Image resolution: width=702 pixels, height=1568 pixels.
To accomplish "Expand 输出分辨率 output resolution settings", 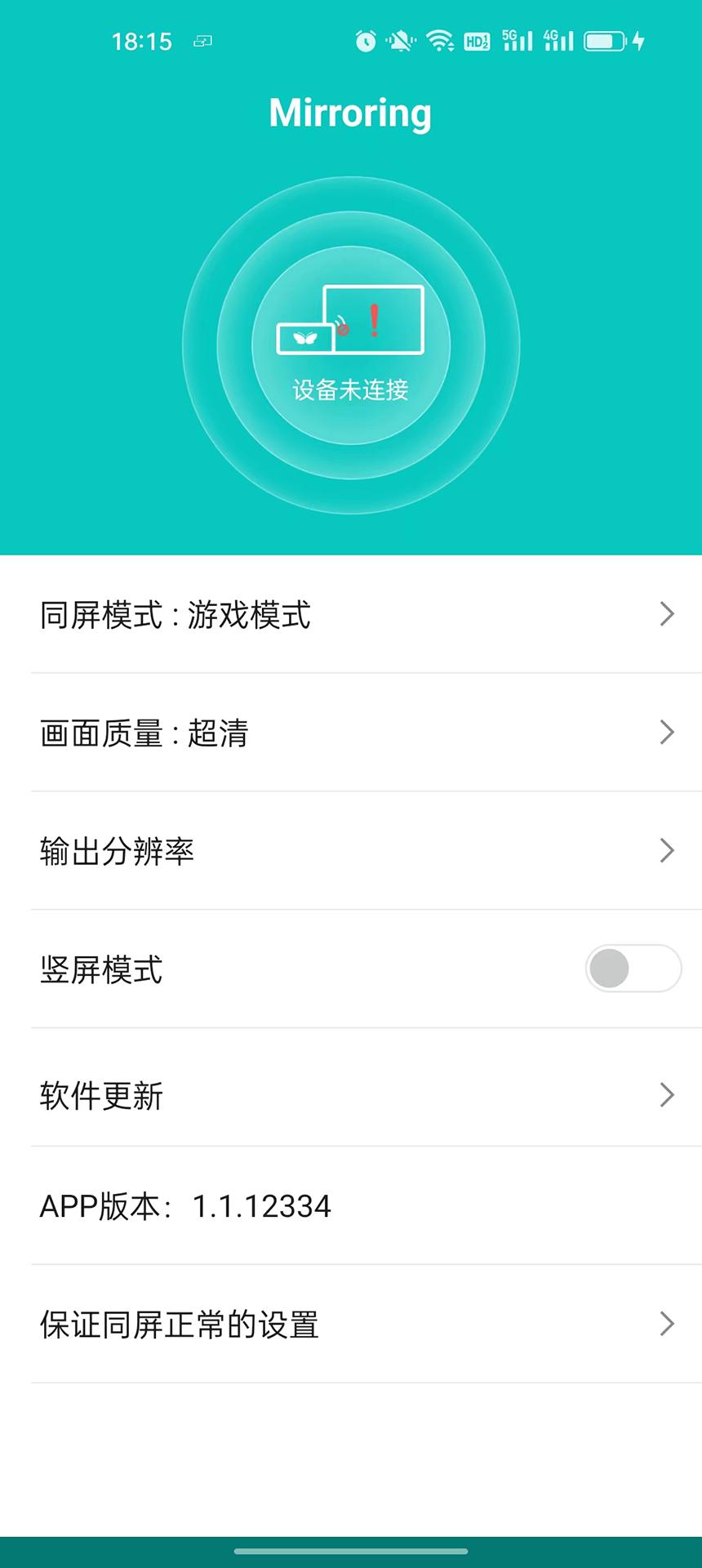I will pyautogui.click(x=351, y=851).
